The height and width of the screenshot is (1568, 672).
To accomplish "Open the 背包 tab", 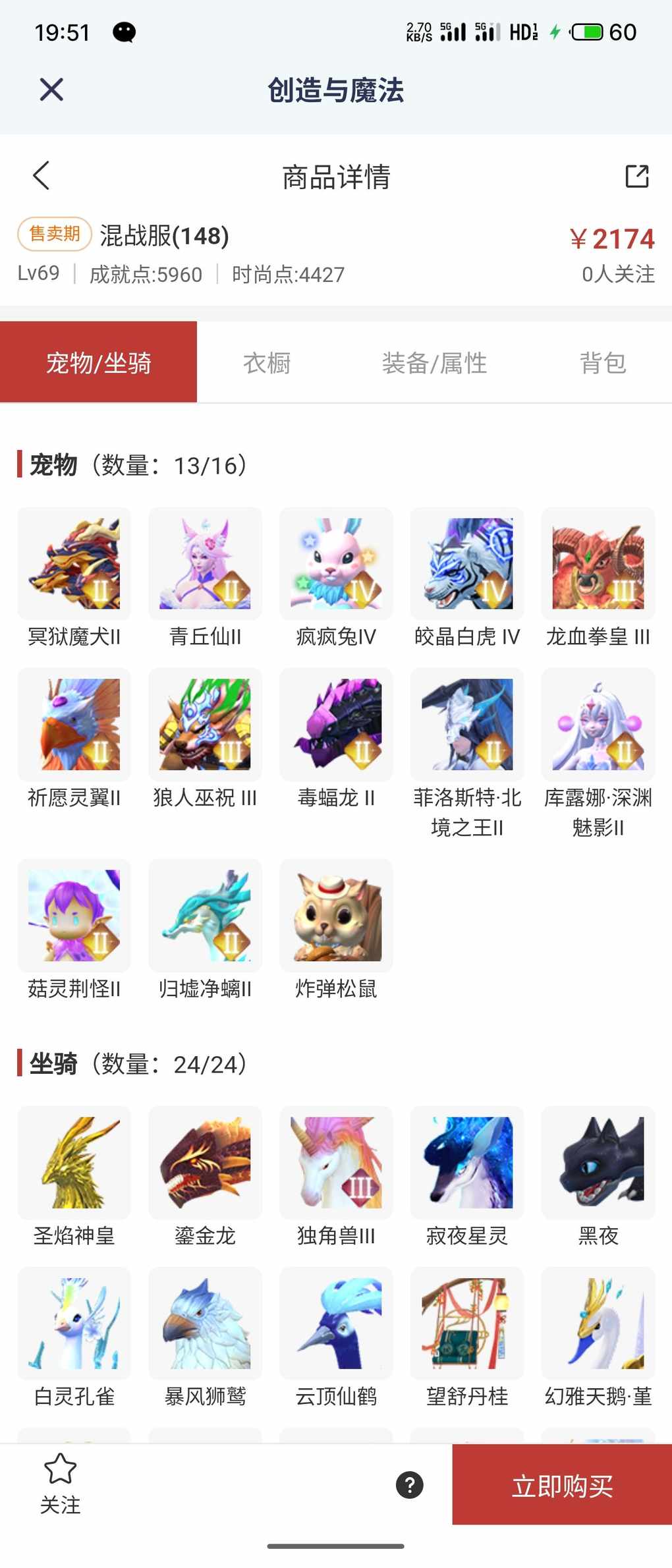I will tap(602, 363).
